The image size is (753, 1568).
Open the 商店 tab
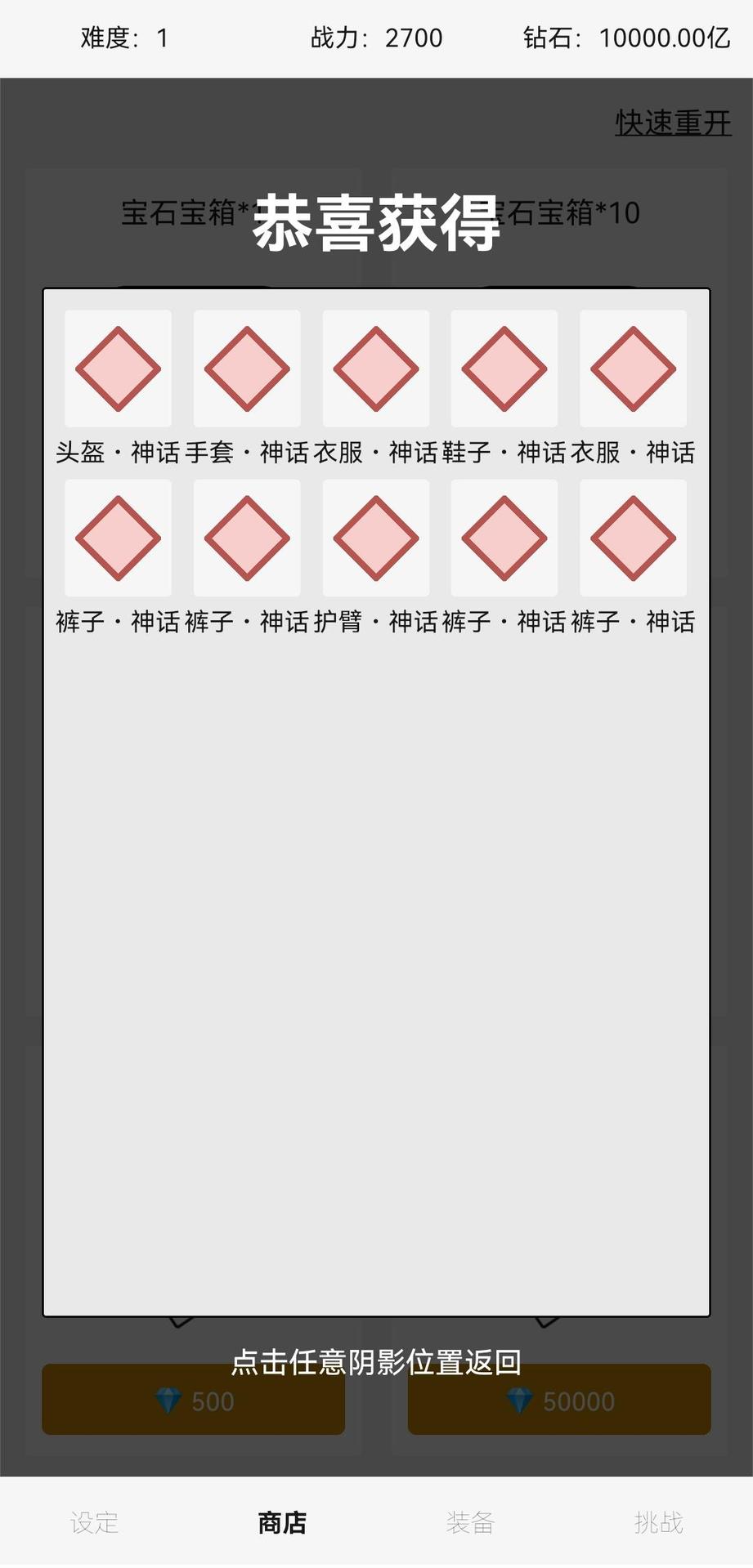(x=282, y=1522)
